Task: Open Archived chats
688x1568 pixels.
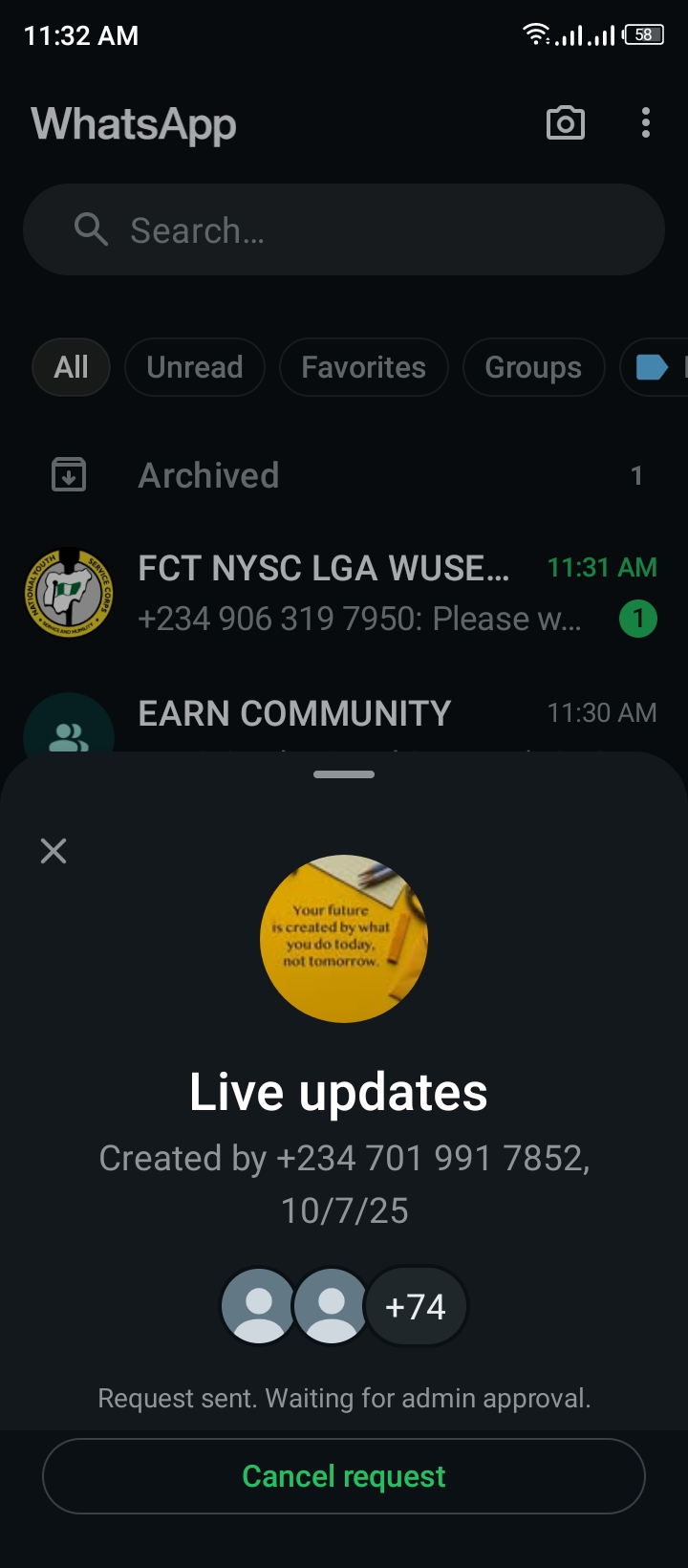Action: click(344, 475)
